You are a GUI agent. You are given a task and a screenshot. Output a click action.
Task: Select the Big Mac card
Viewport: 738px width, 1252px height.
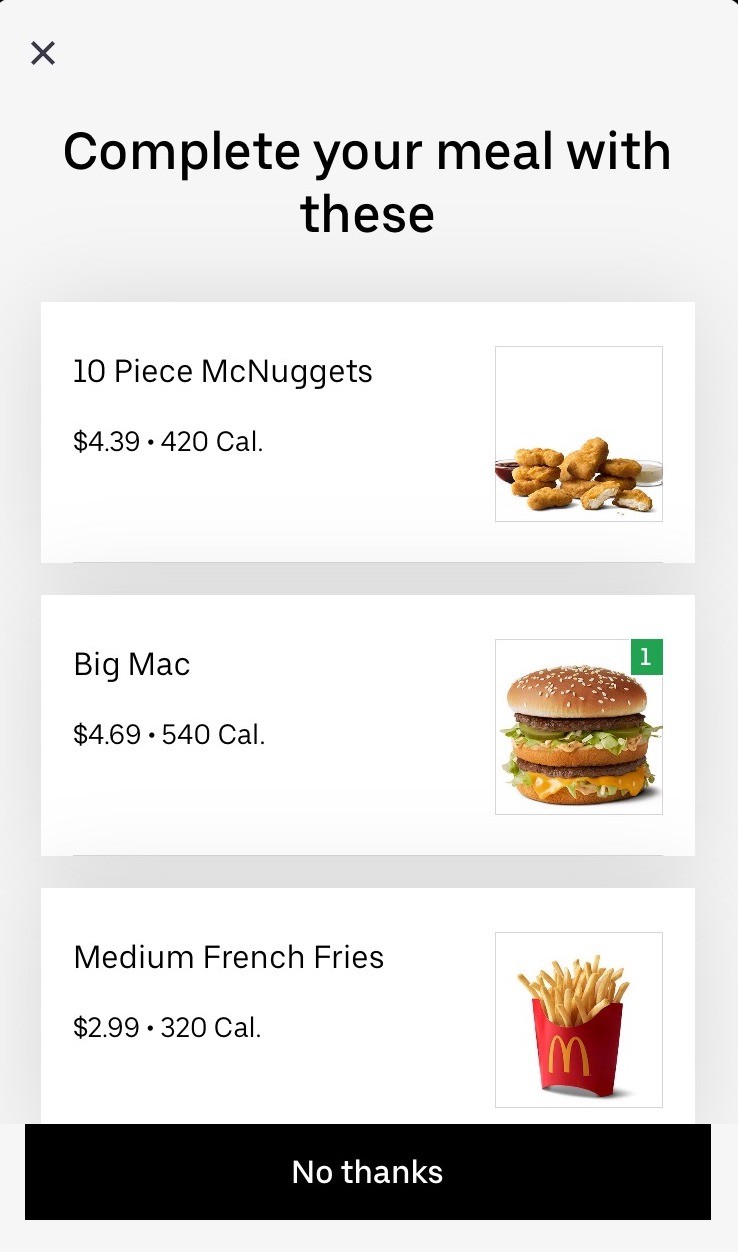pyautogui.click(x=368, y=725)
